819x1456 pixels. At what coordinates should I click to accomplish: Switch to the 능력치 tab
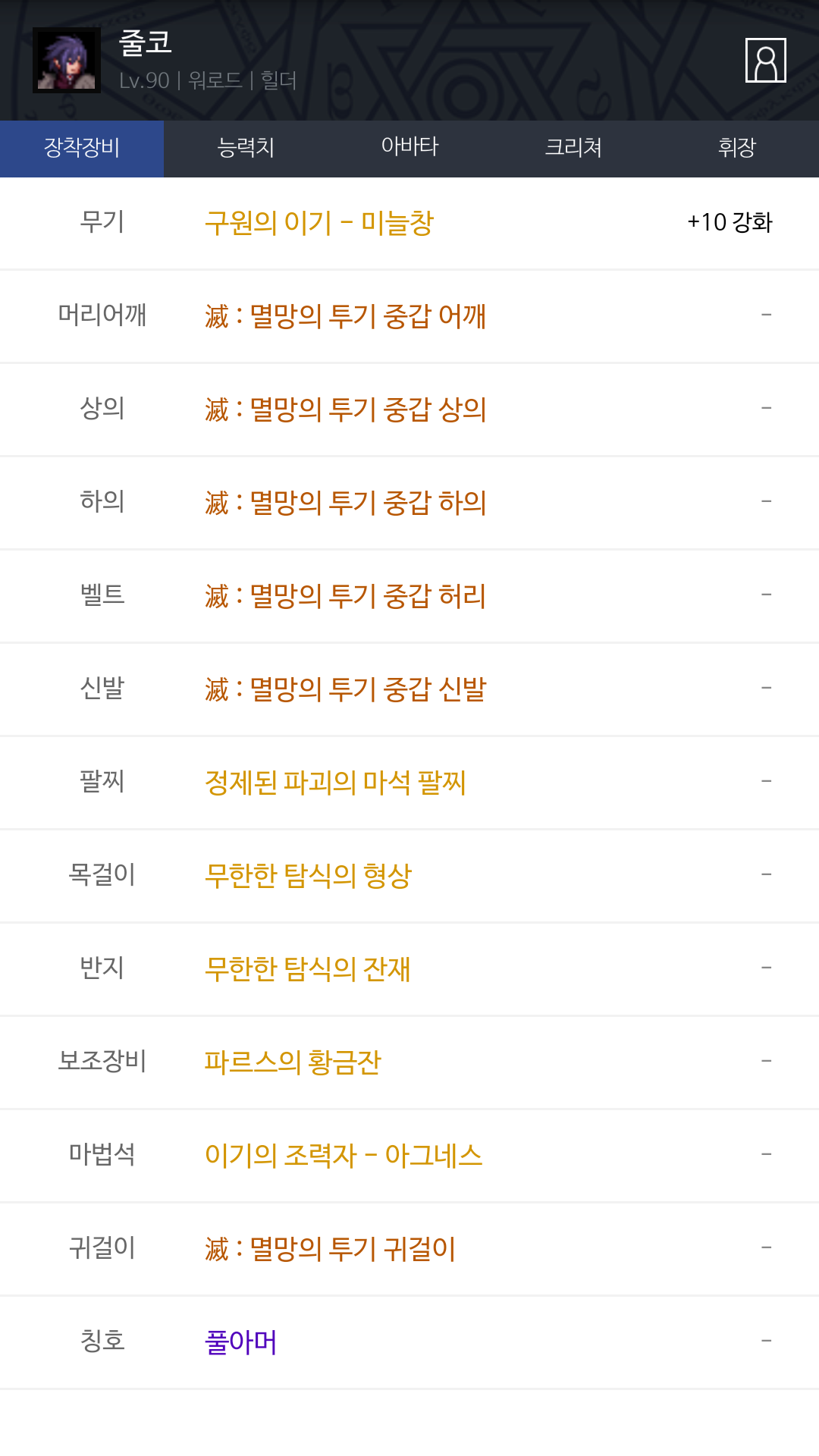[246, 148]
